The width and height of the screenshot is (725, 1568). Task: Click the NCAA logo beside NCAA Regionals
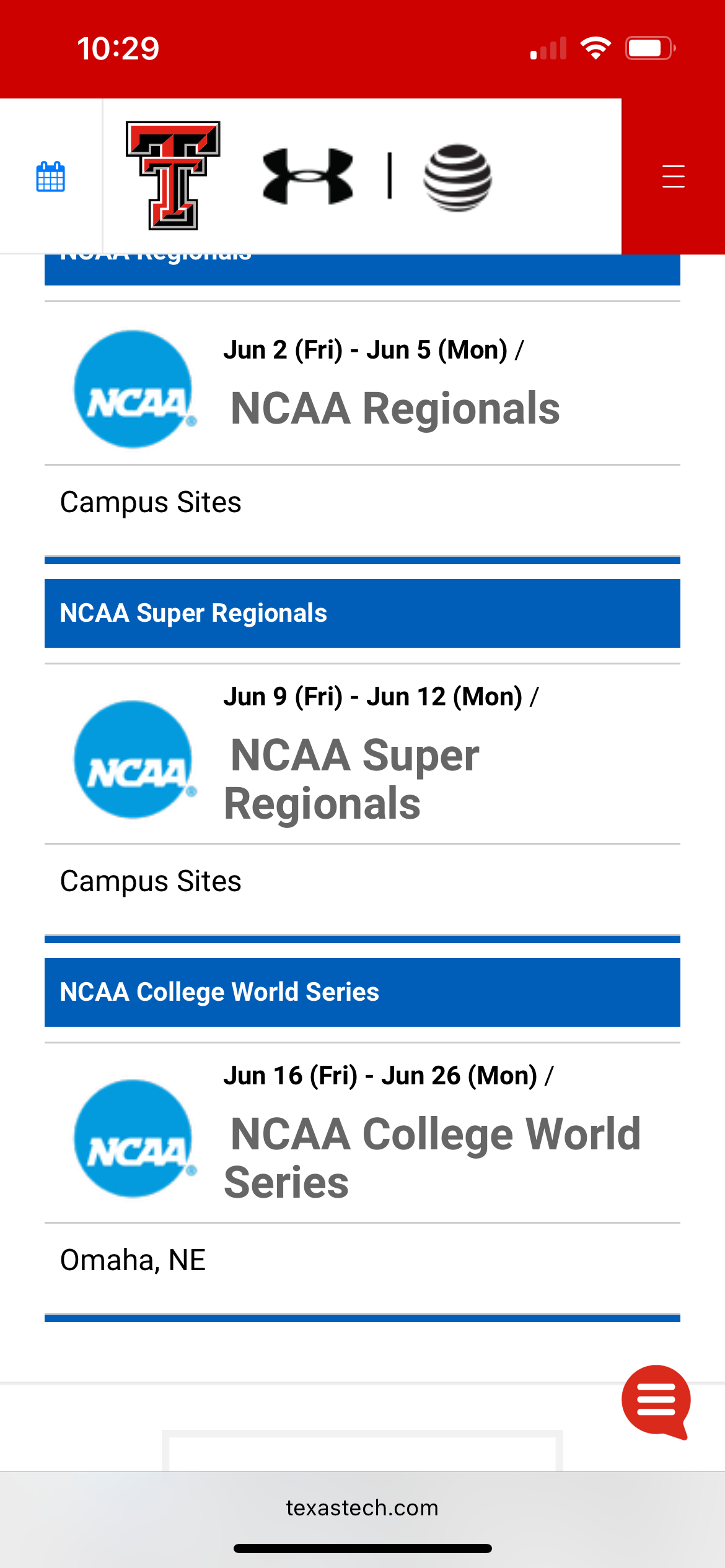[135, 384]
